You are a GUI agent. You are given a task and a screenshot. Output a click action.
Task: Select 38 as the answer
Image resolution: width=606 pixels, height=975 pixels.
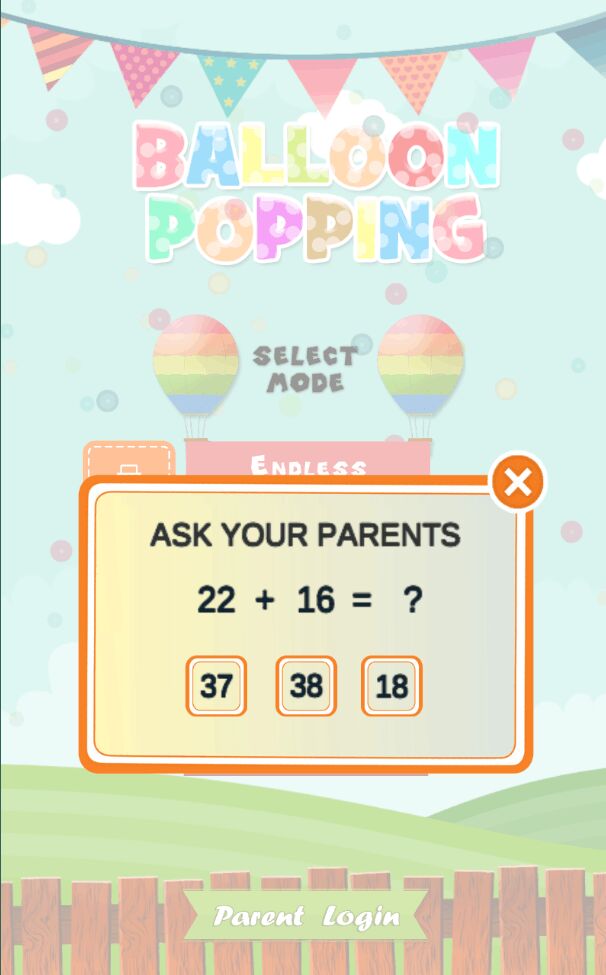(x=306, y=686)
